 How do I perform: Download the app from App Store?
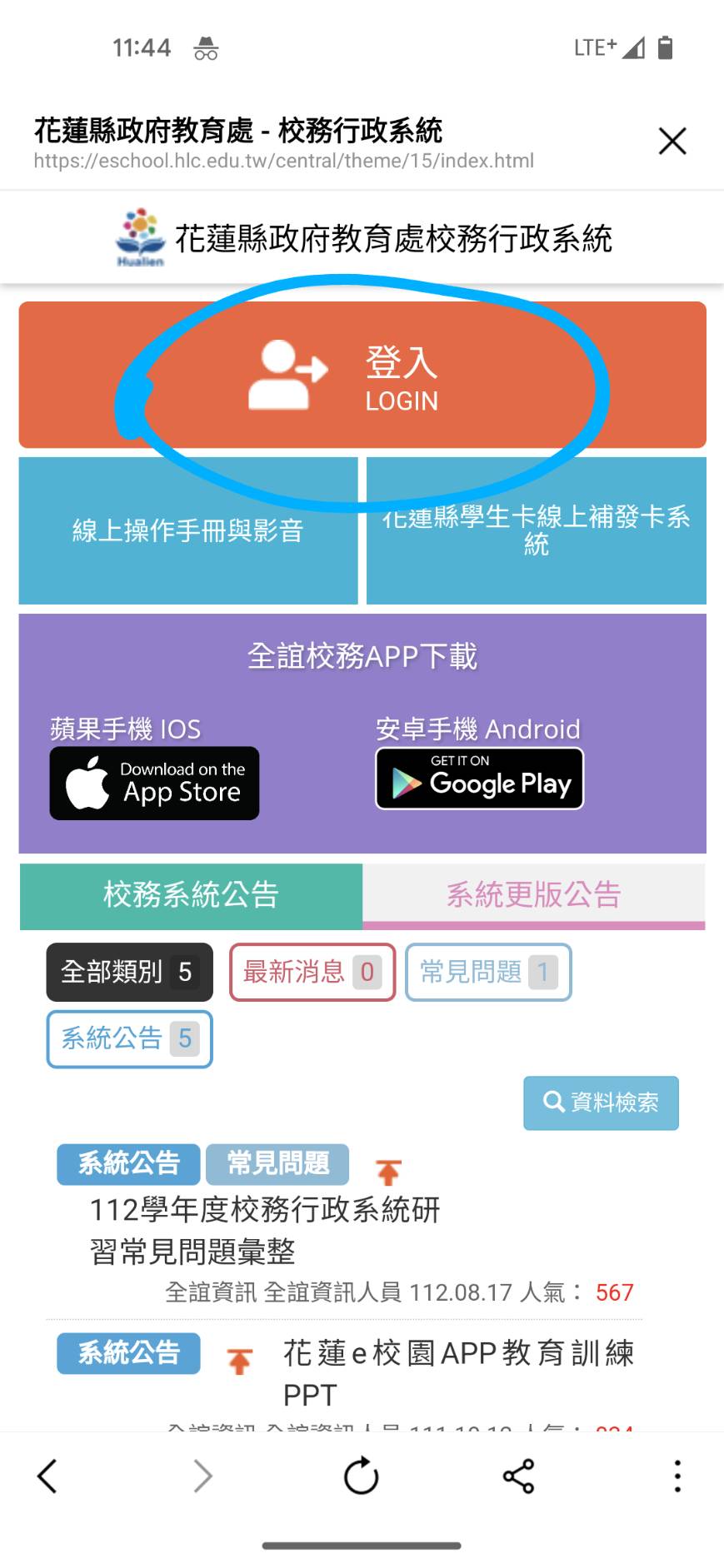pos(154,784)
